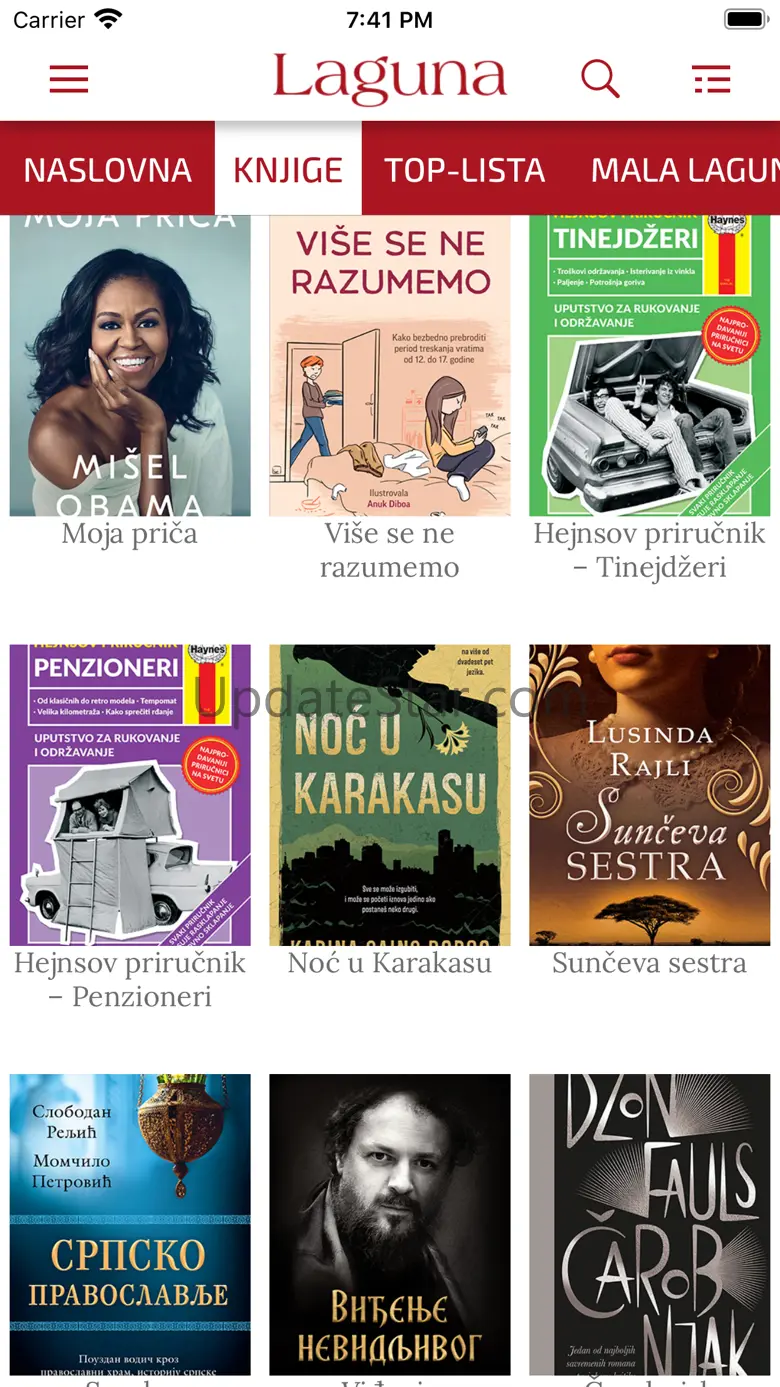Go to the Top-lista tab
The width and height of the screenshot is (780, 1387).
465,170
